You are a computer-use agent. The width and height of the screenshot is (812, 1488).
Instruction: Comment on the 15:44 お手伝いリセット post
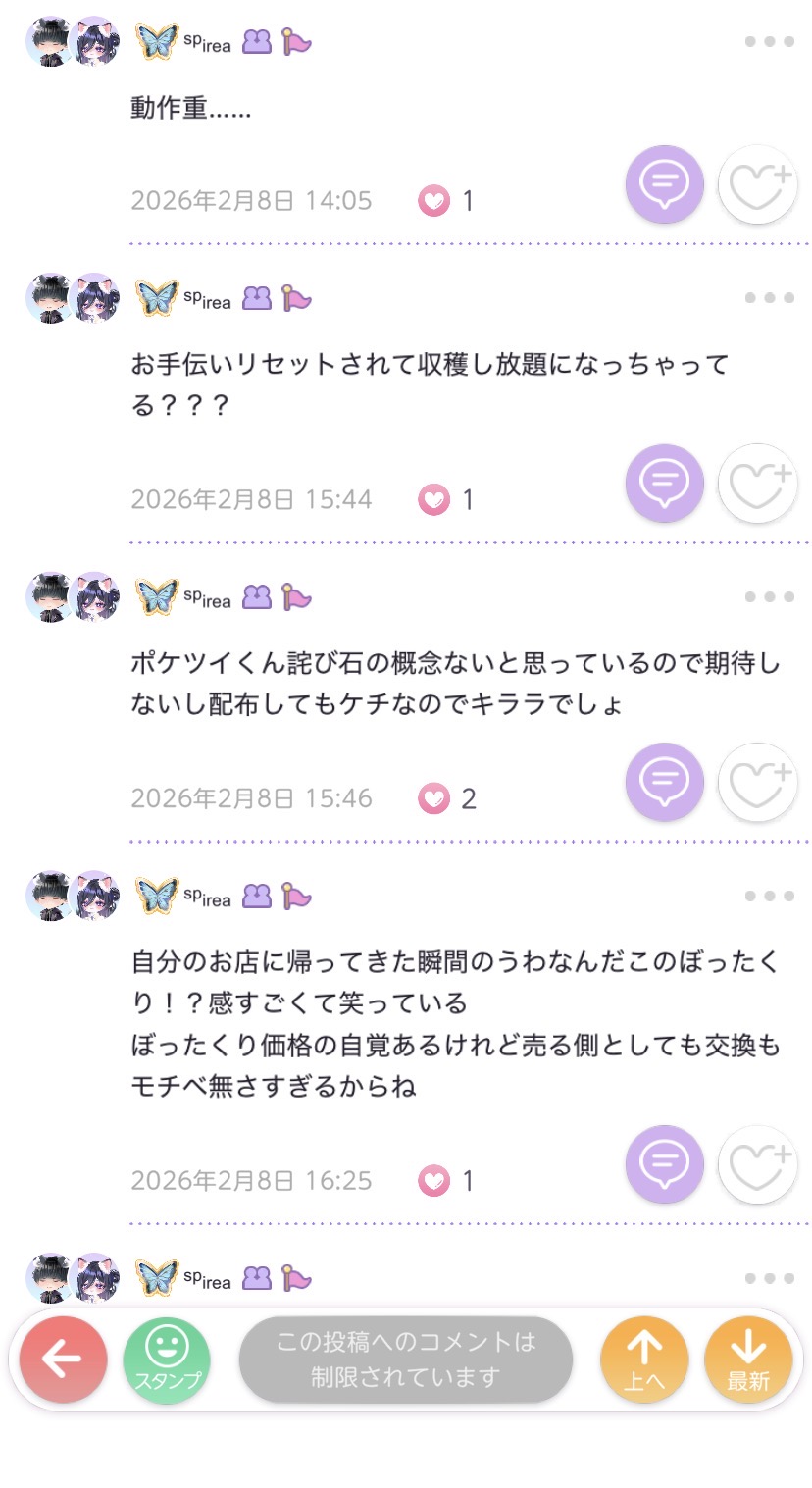665,483
